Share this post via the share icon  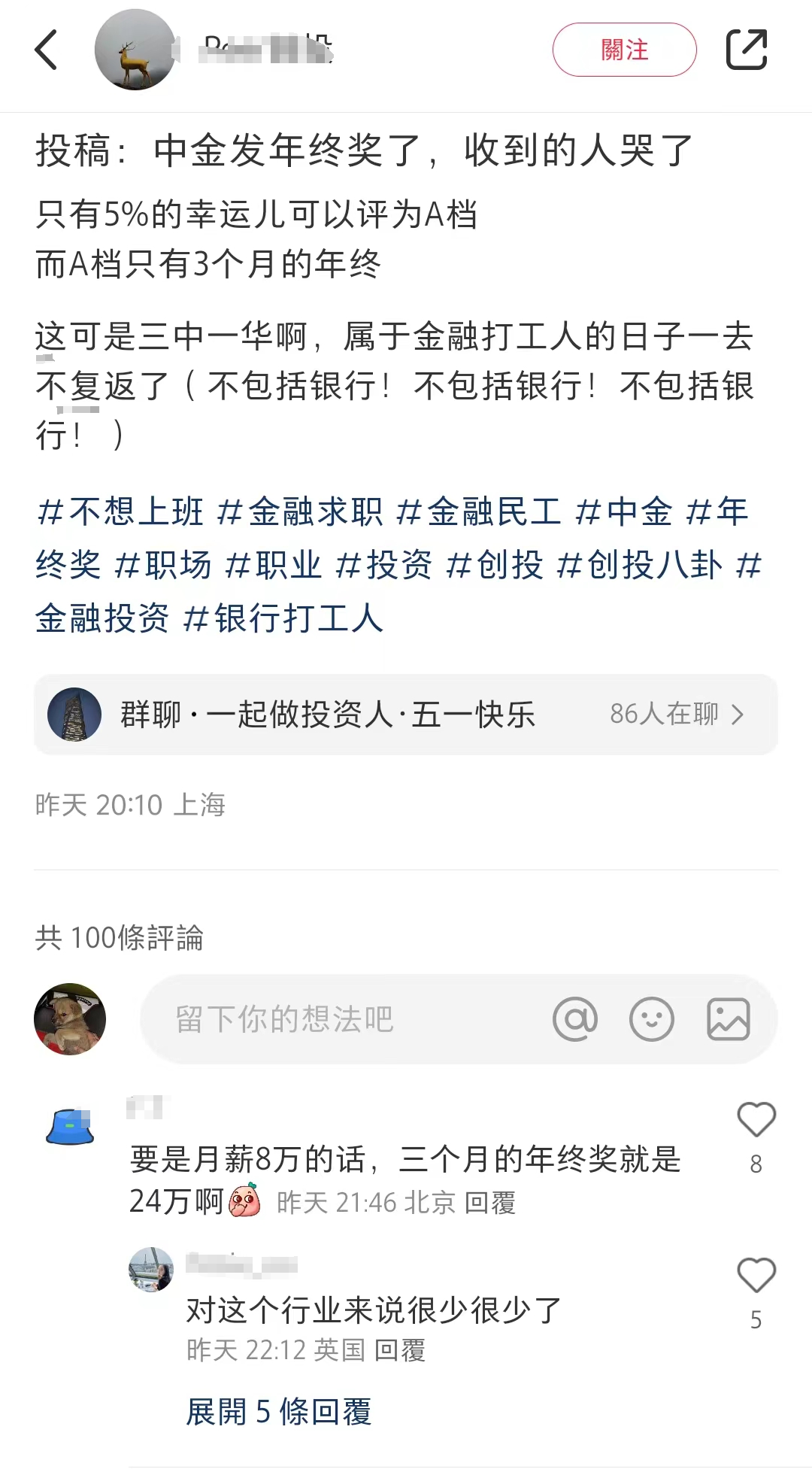746,50
